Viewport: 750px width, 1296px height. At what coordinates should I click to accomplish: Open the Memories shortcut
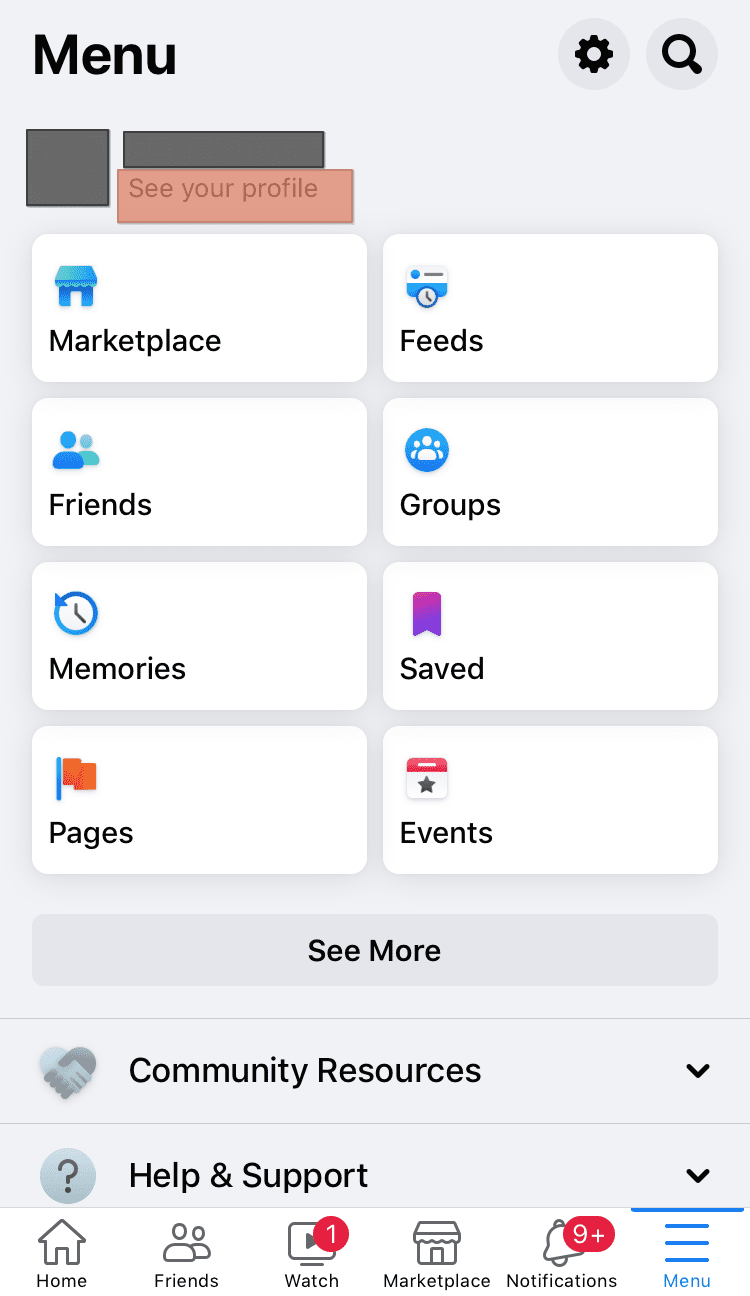coord(199,636)
